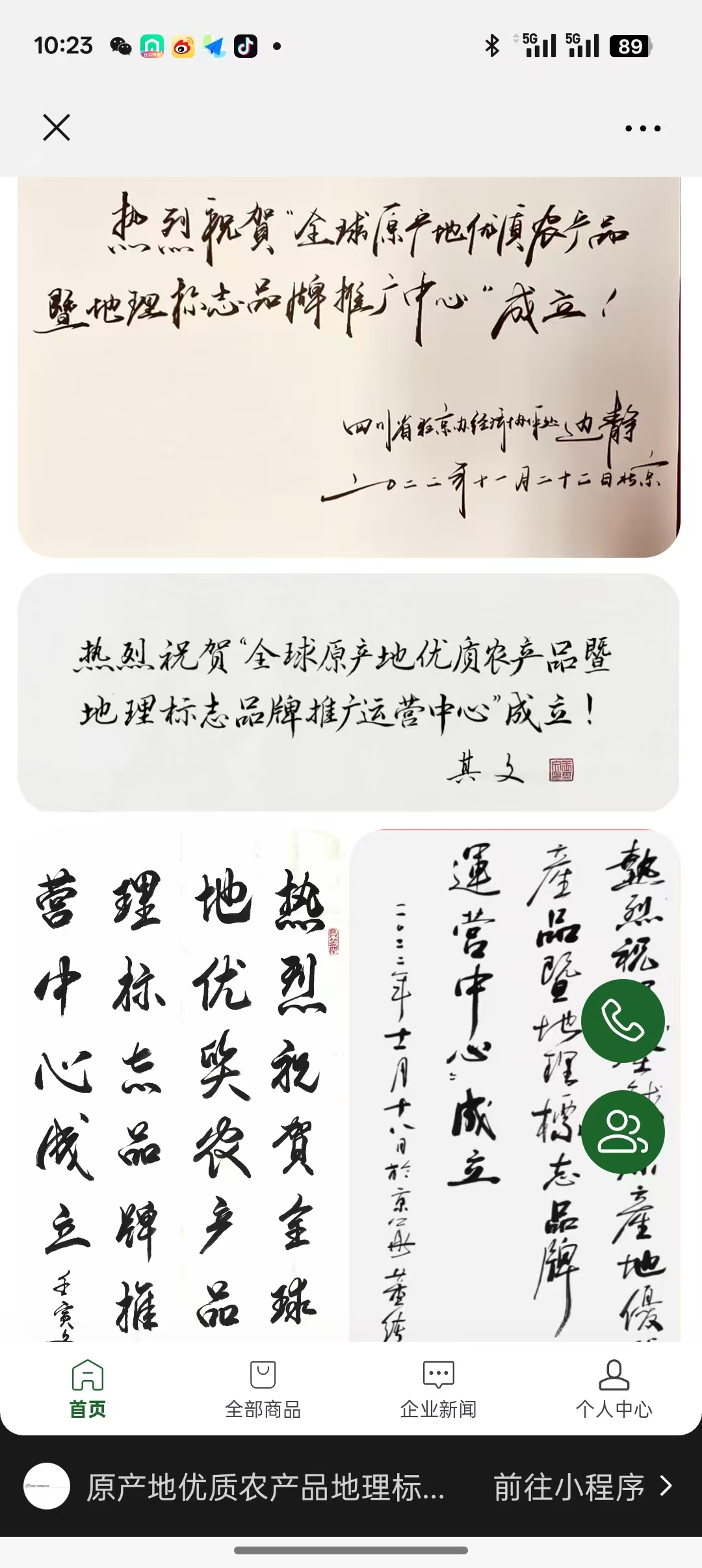Tap 前往小程序 to open mini program
Viewport: 702px width, 1568px height.
click(582, 1487)
